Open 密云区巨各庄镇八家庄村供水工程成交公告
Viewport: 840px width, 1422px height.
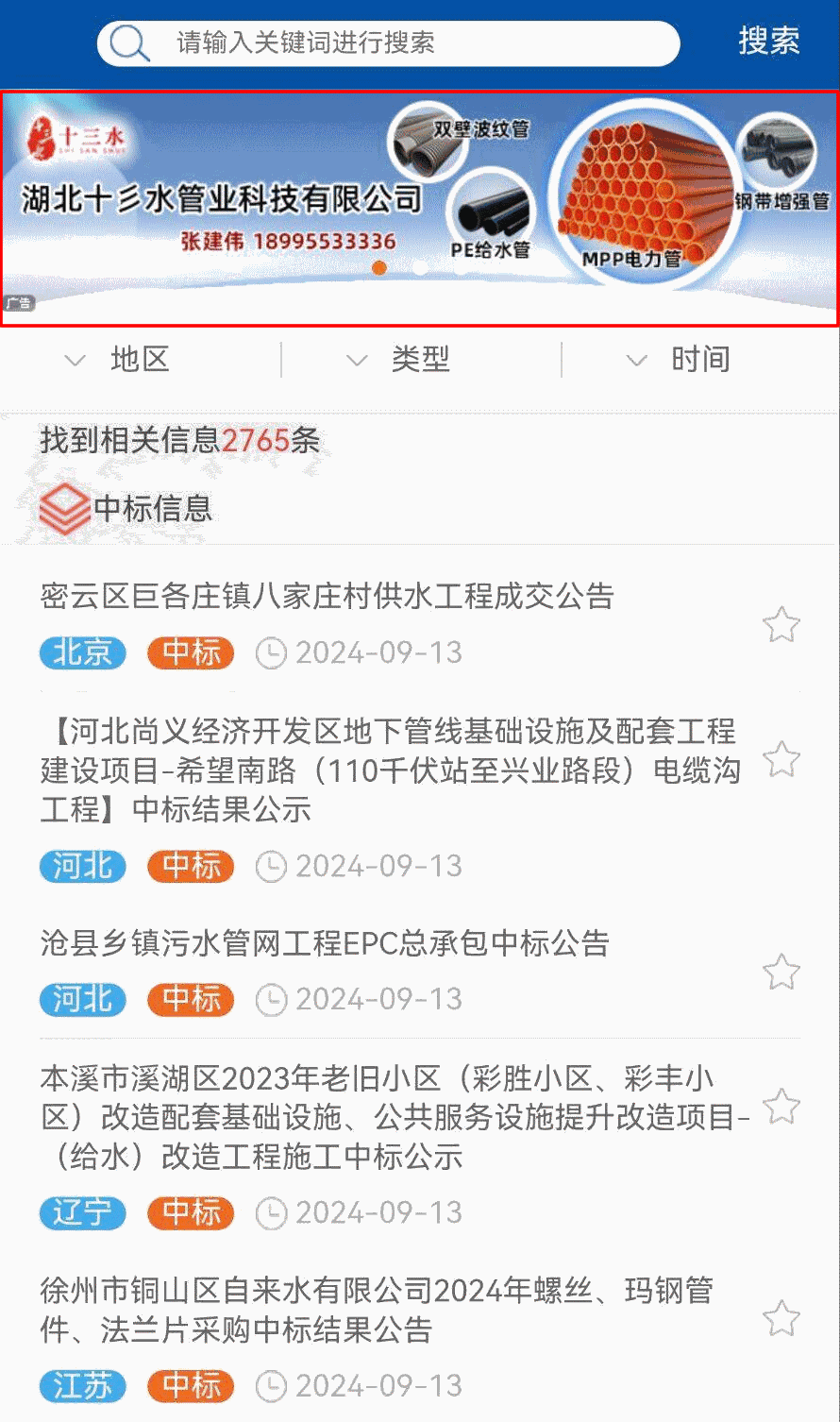327,597
